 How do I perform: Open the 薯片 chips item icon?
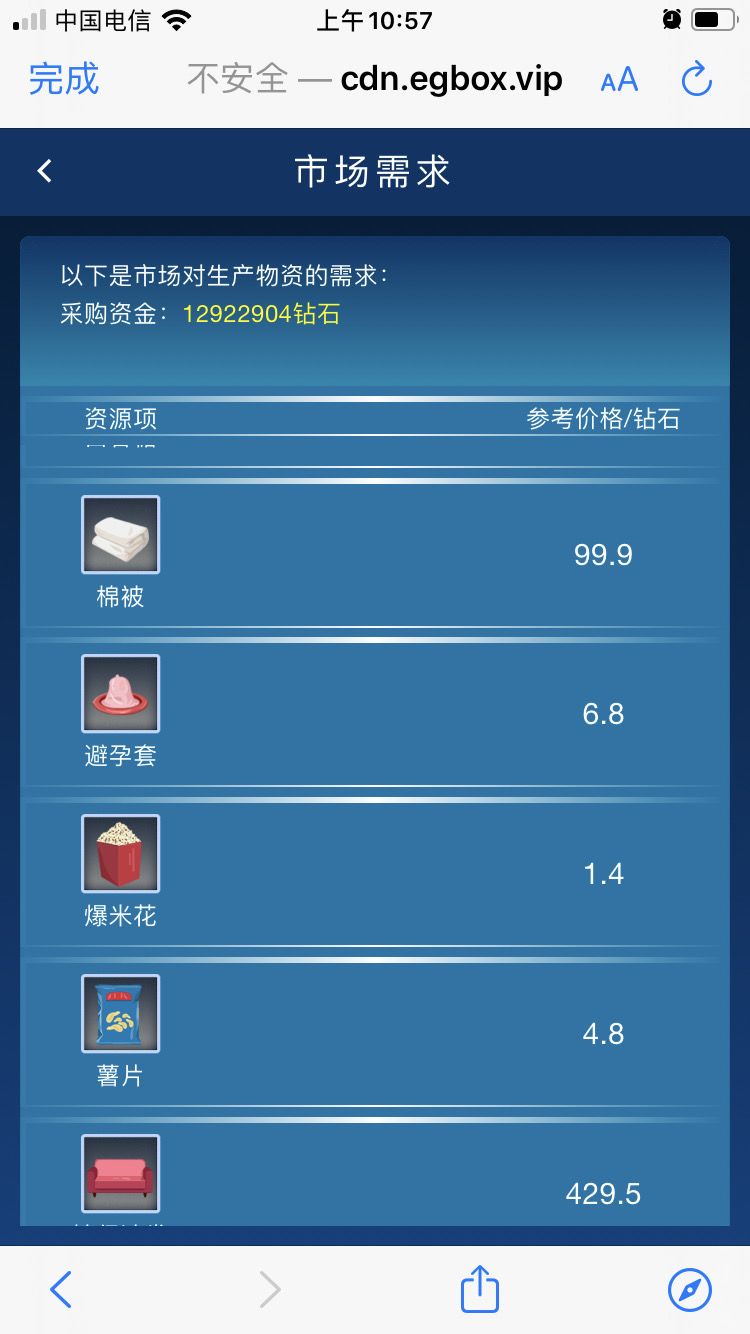pos(119,1013)
